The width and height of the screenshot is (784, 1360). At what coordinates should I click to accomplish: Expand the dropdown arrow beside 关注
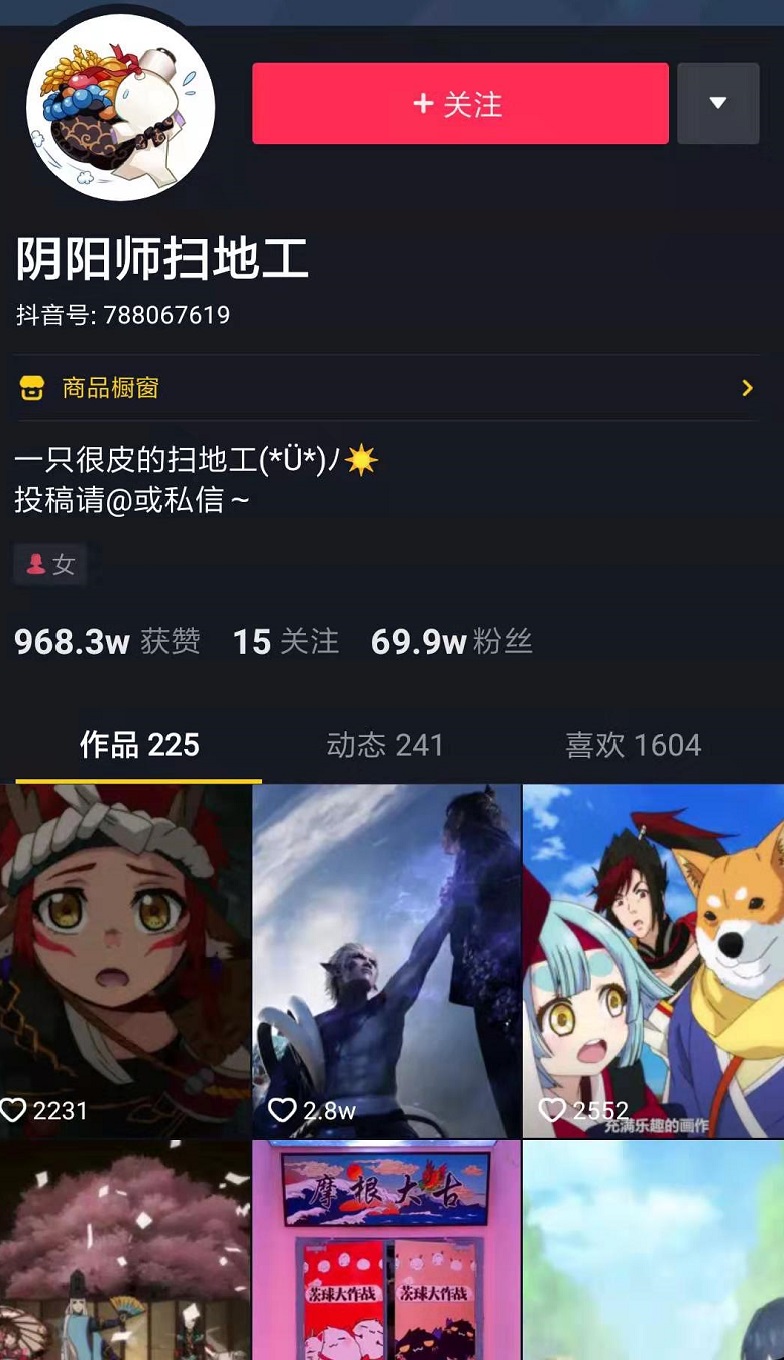coord(718,104)
